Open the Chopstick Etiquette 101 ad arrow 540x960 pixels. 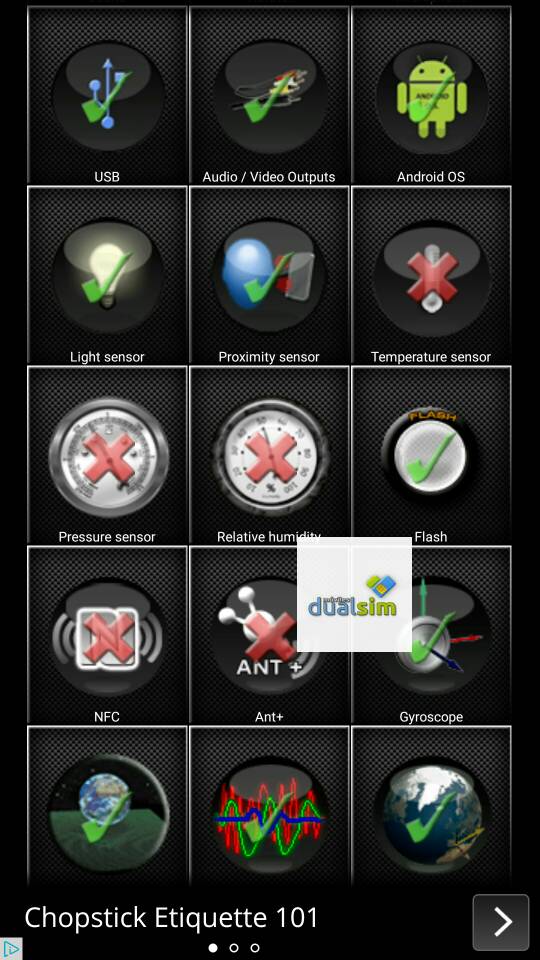point(501,922)
